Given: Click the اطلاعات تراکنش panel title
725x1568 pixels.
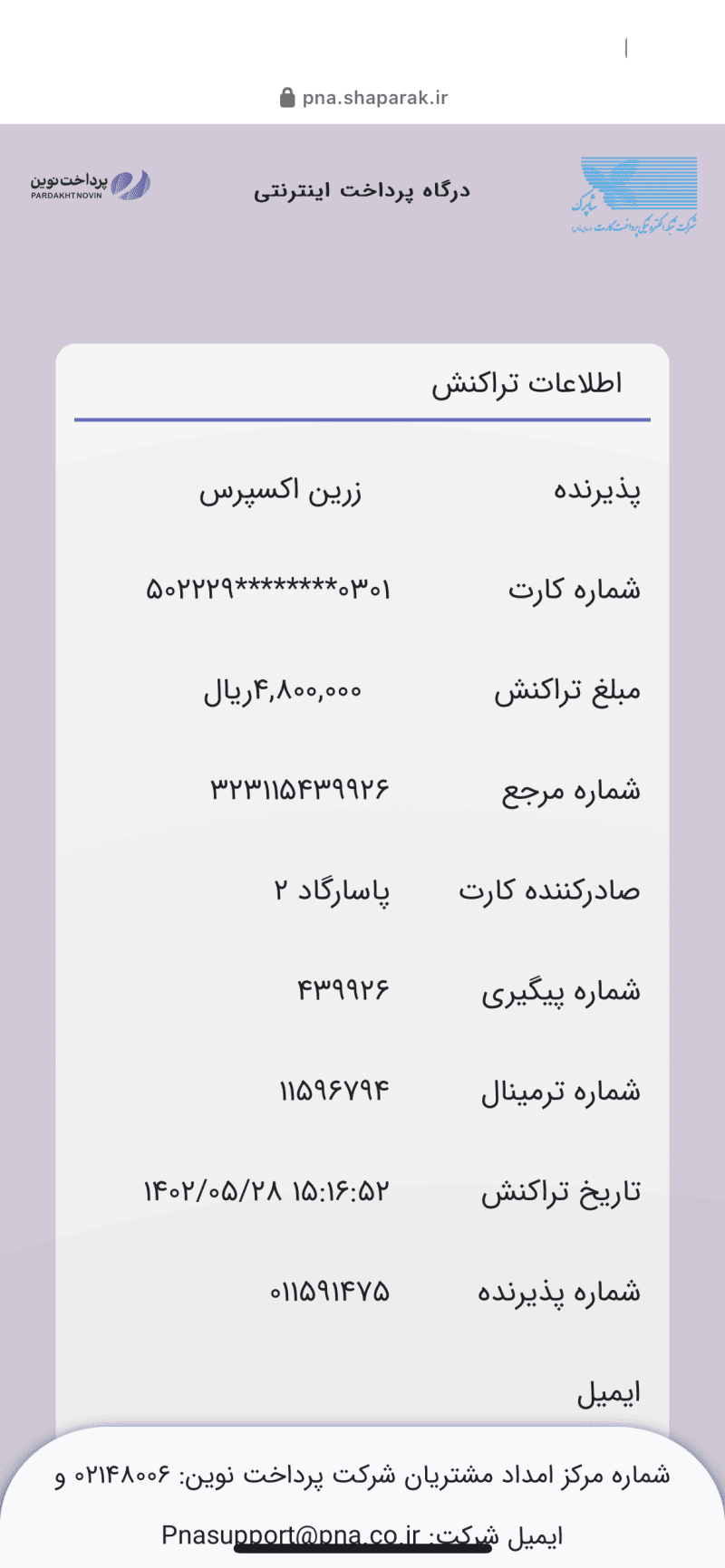Looking at the screenshot, I should (x=529, y=382).
